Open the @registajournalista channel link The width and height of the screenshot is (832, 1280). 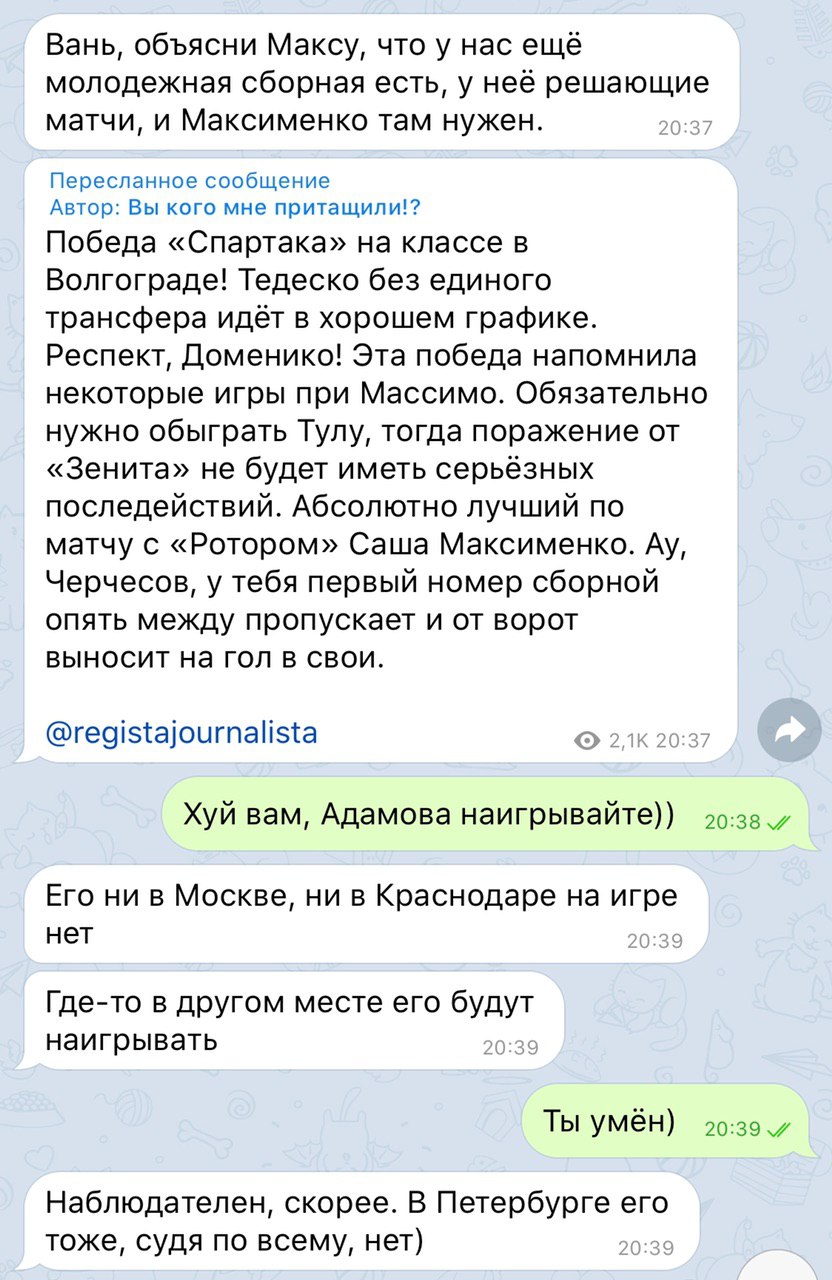[182, 733]
